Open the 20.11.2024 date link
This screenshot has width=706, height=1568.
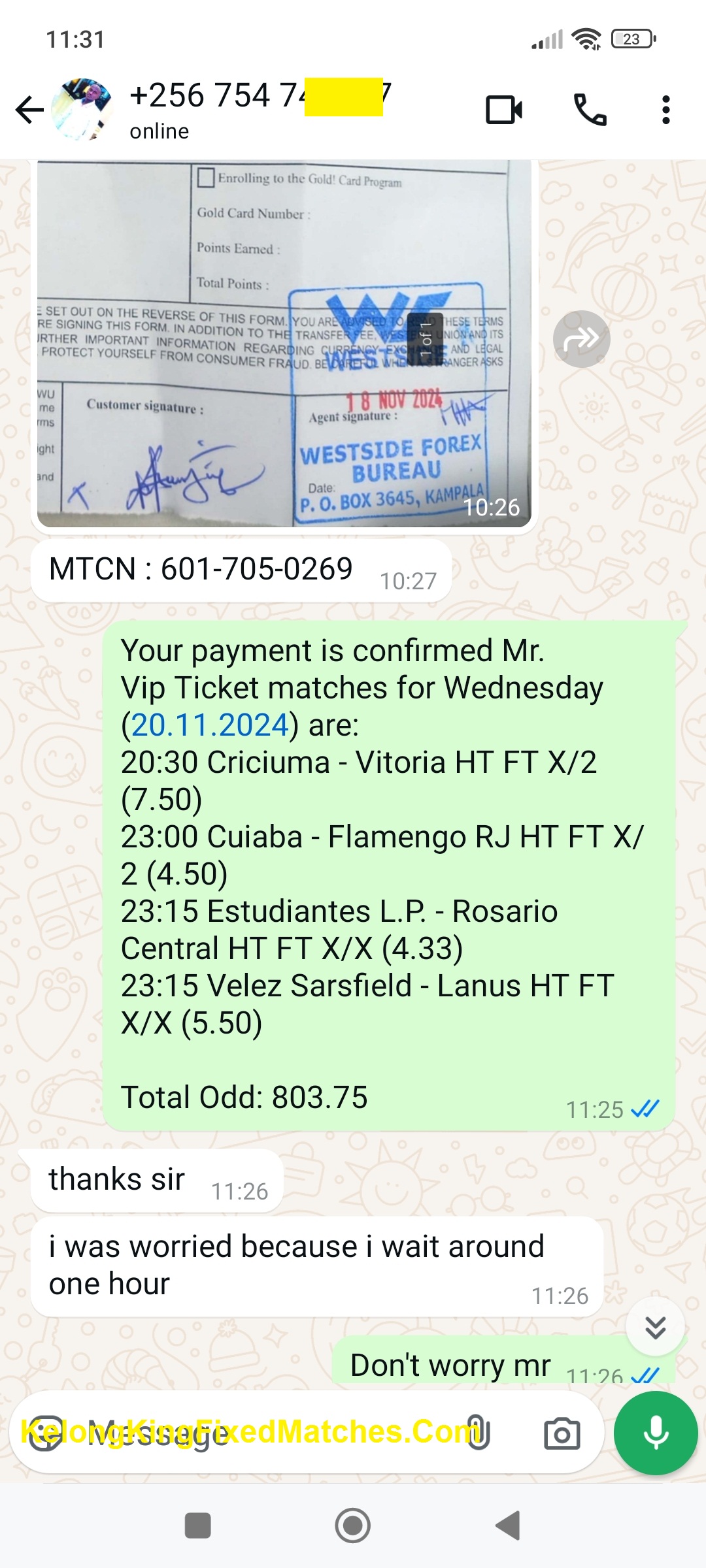pos(210,725)
